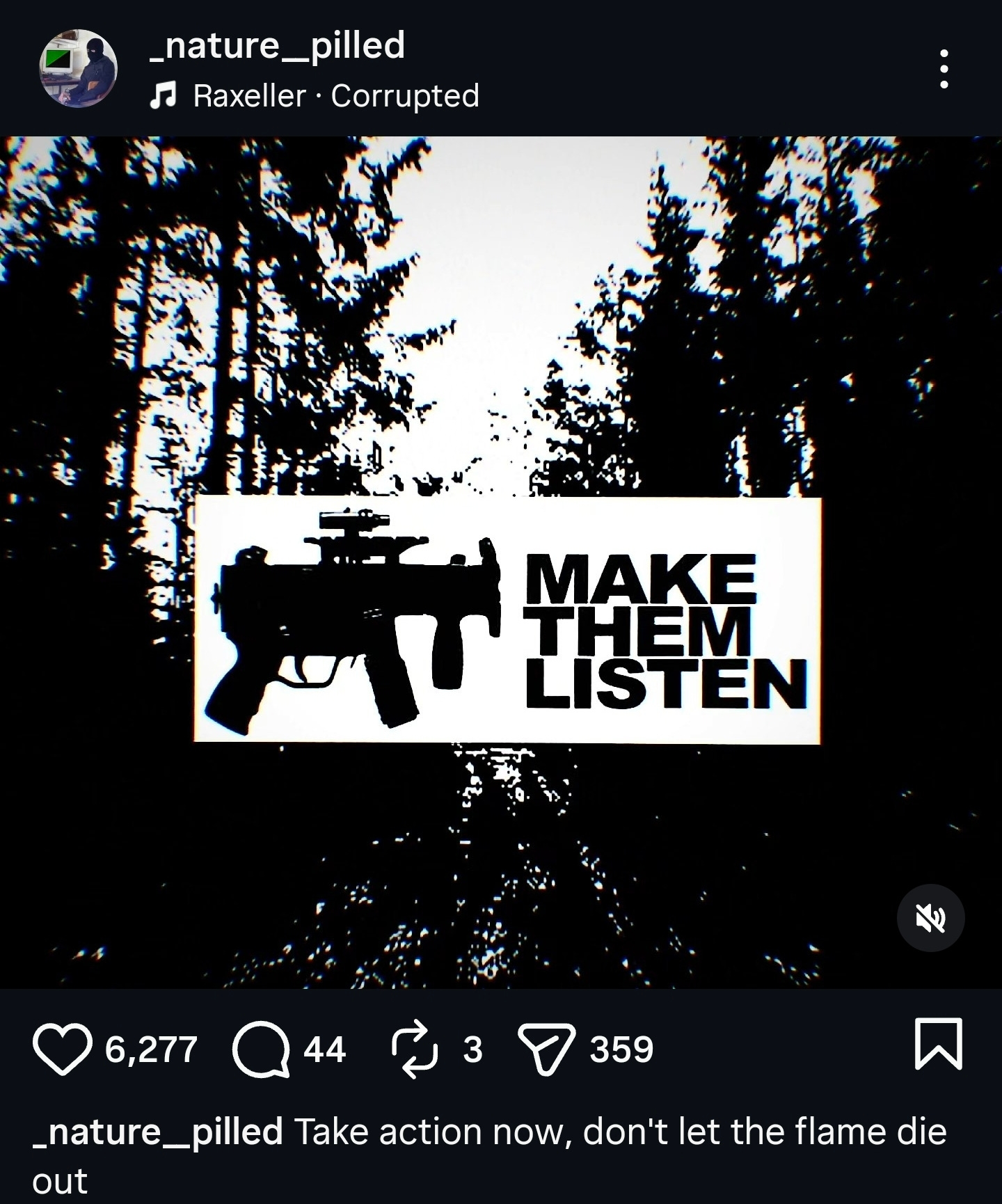Like the post with the heart icon
1002x1204 pixels.
[x=62, y=1048]
